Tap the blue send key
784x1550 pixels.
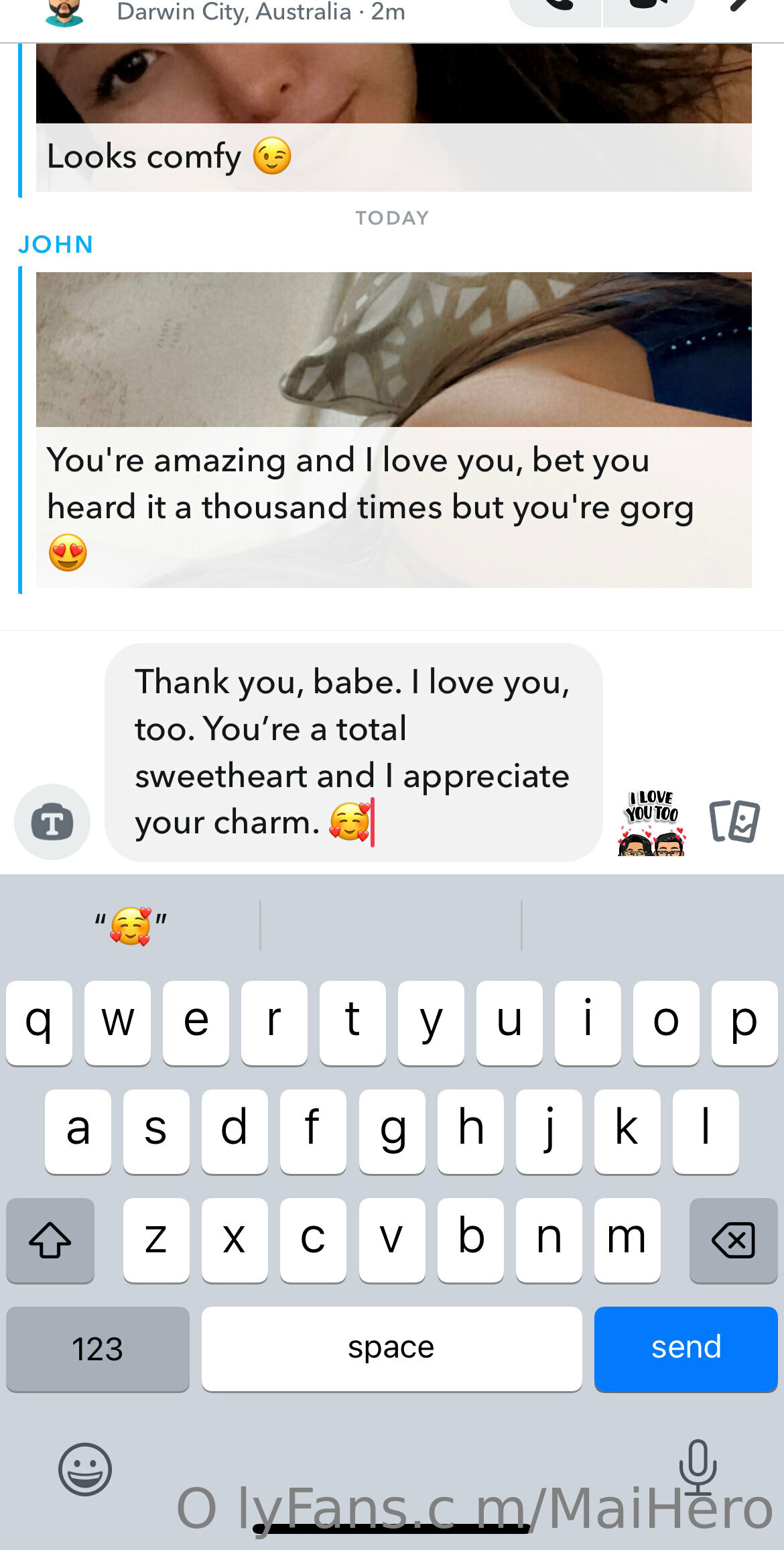pyautogui.click(x=685, y=1348)
